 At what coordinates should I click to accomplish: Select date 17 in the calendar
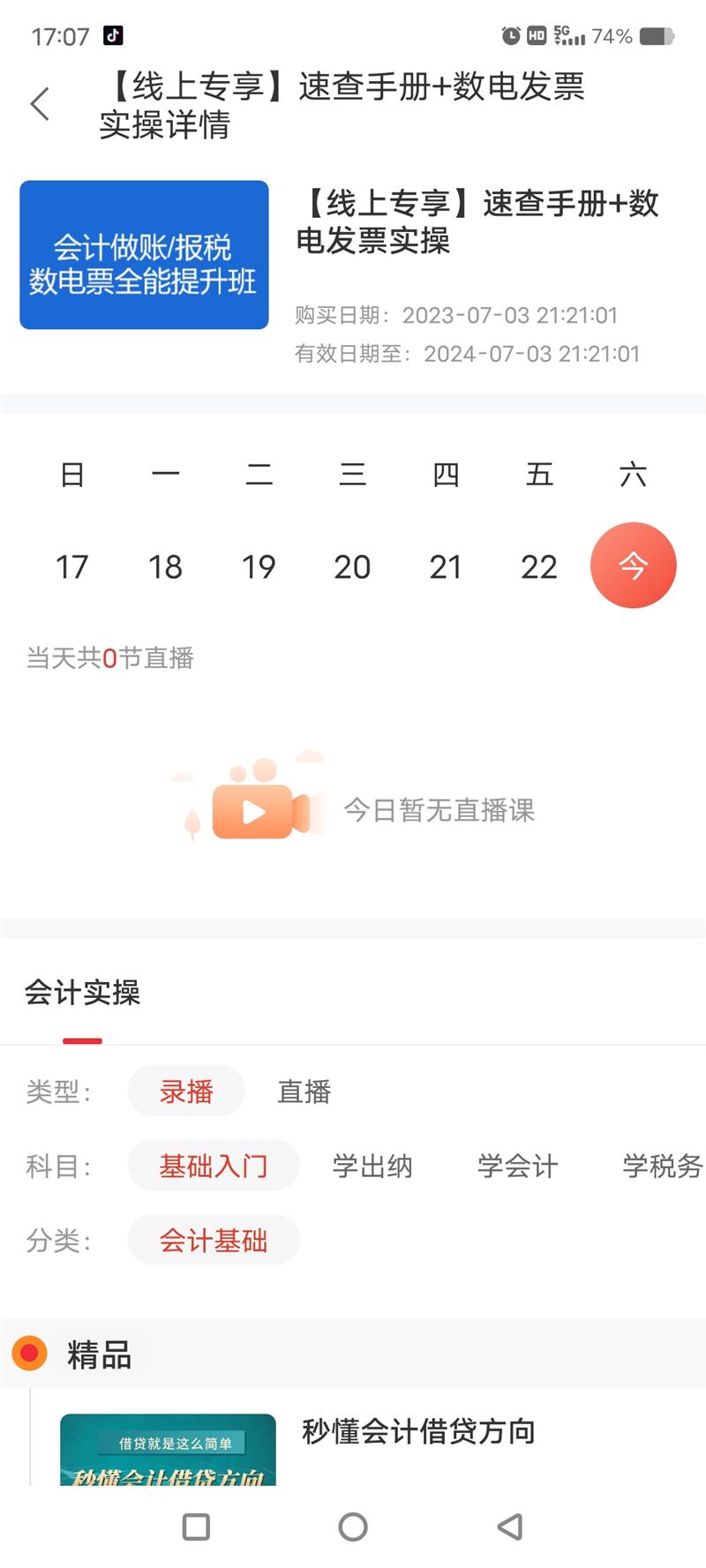pos(71,566)
